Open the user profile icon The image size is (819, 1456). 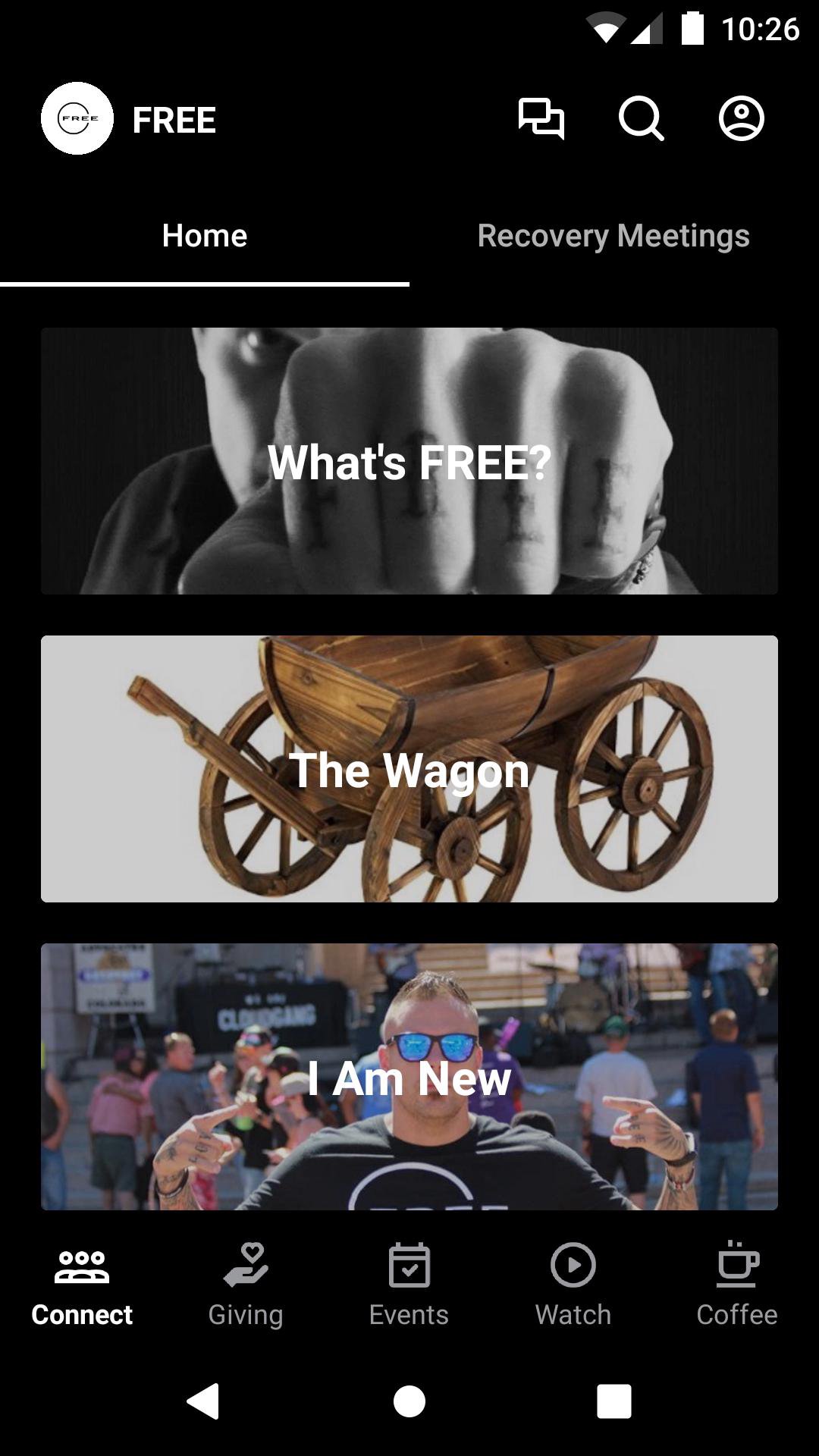coord(741,119)
